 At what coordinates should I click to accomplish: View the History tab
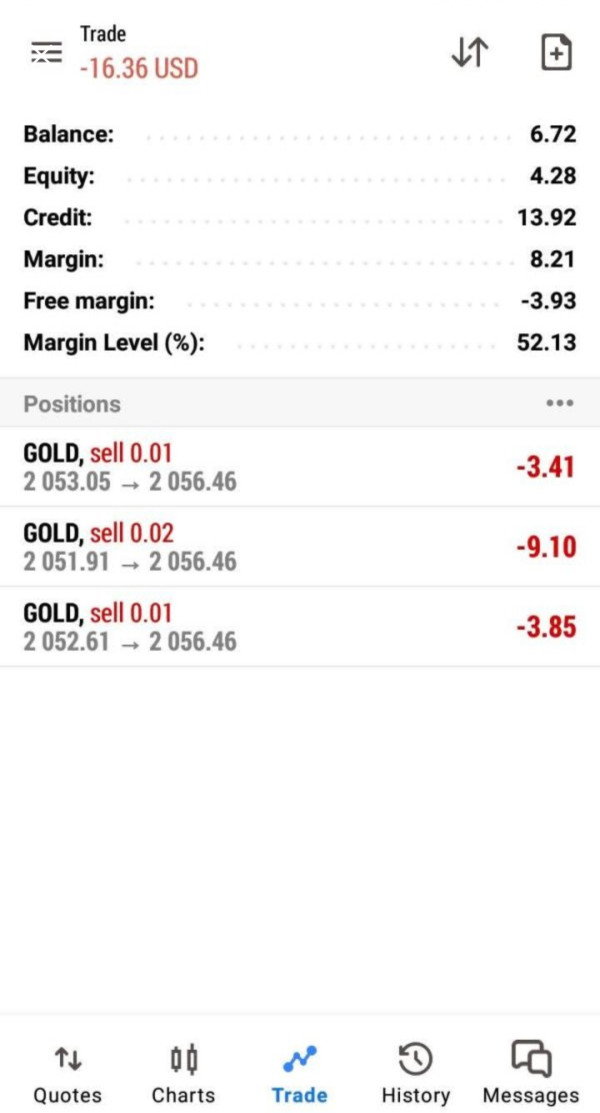[x=415, y=1074]
